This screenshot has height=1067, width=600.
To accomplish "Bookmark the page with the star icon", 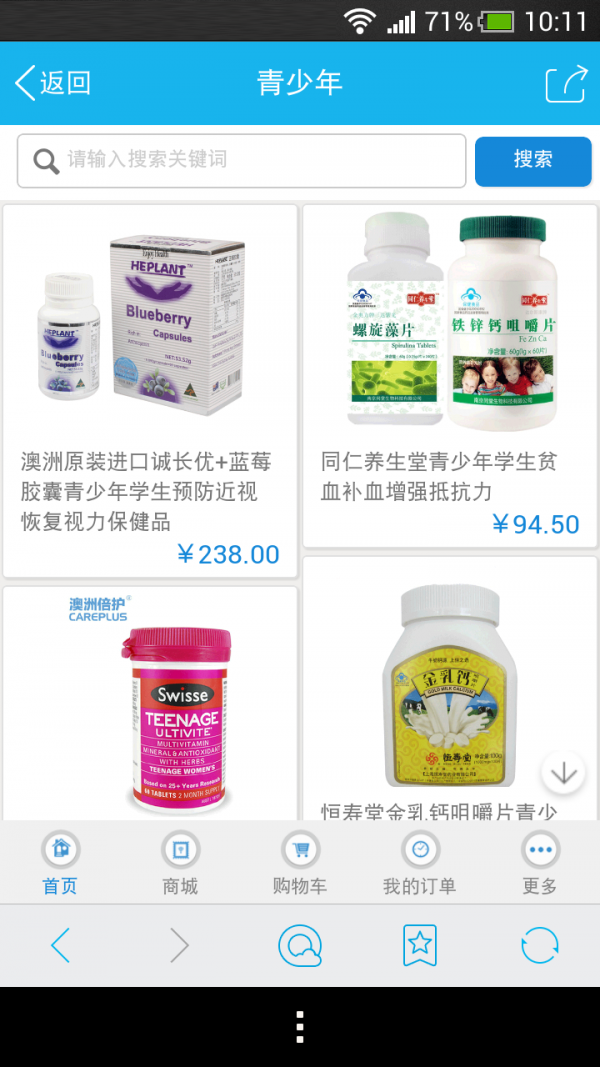I will click(420, 945).
